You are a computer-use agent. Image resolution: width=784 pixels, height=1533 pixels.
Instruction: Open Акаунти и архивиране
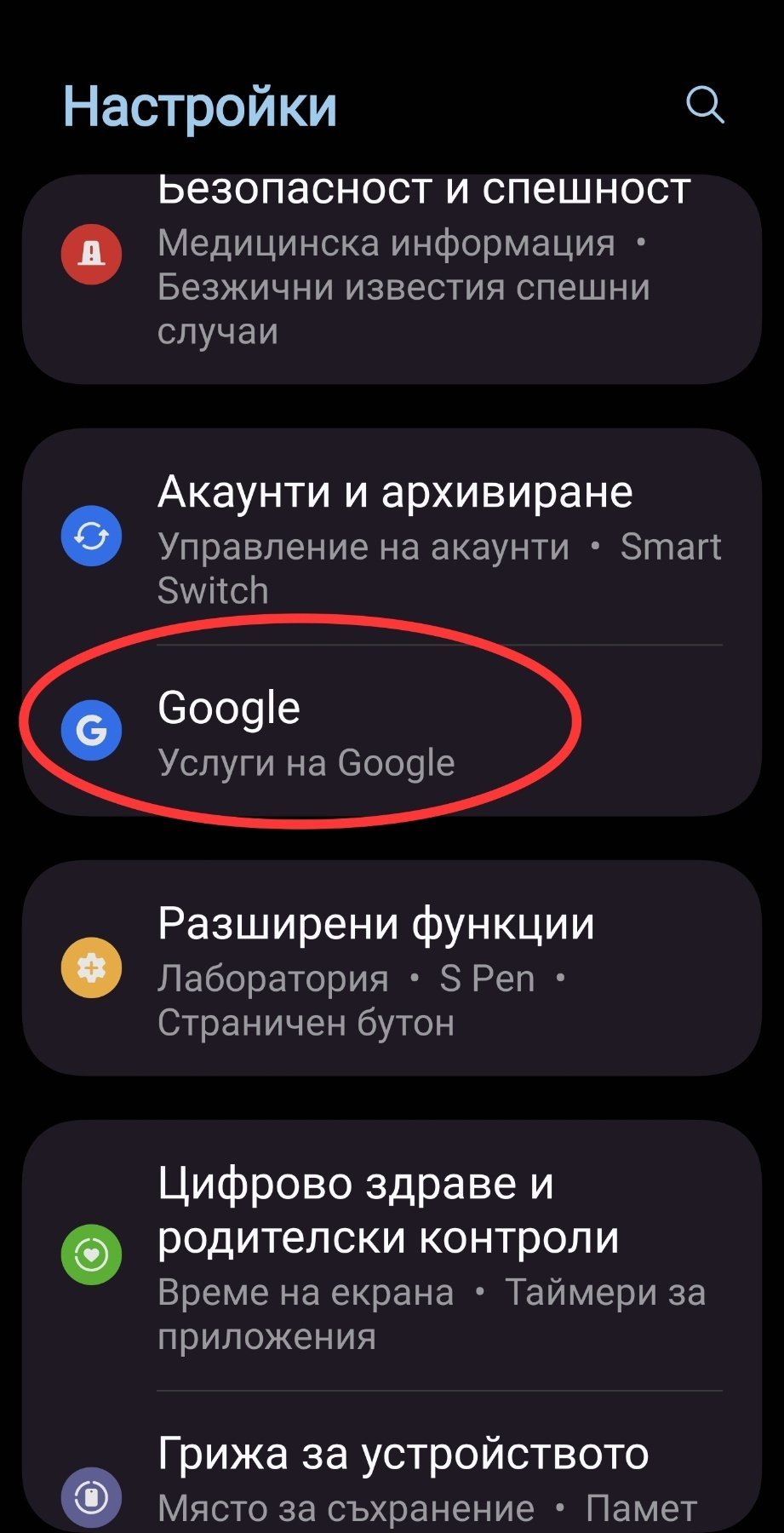tap(392, 537)
